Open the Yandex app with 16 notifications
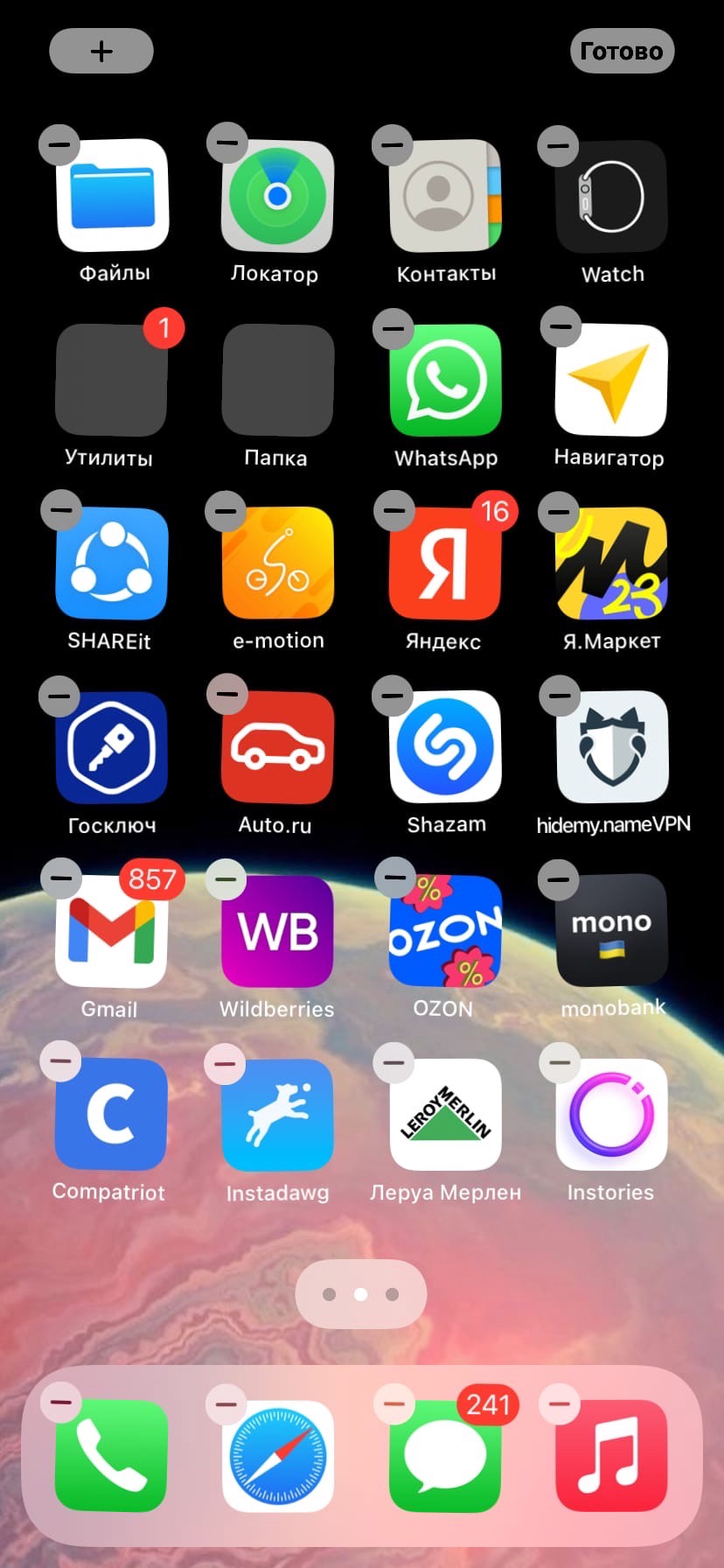The width and height of the screenshot is (724, 1568). click(444, 564)
